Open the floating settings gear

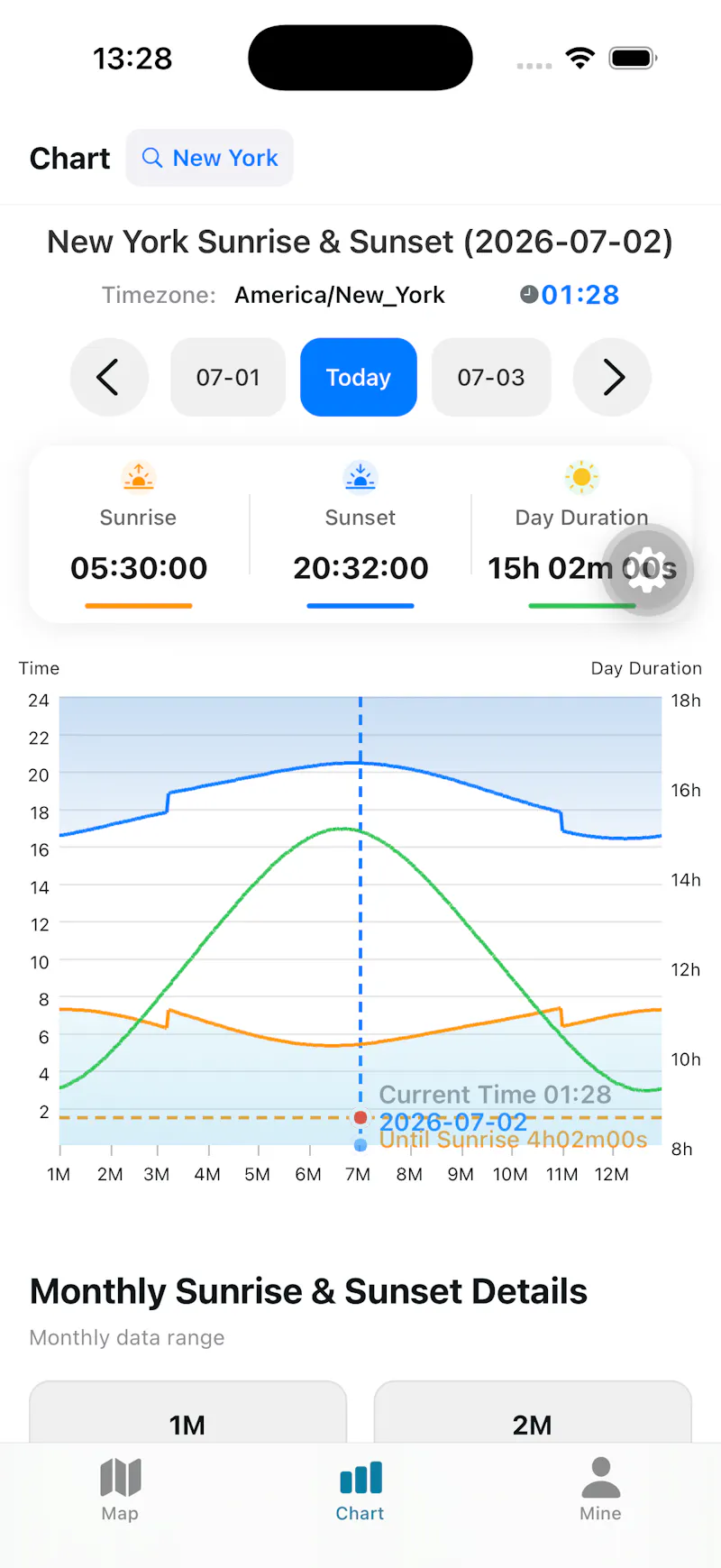647,570
